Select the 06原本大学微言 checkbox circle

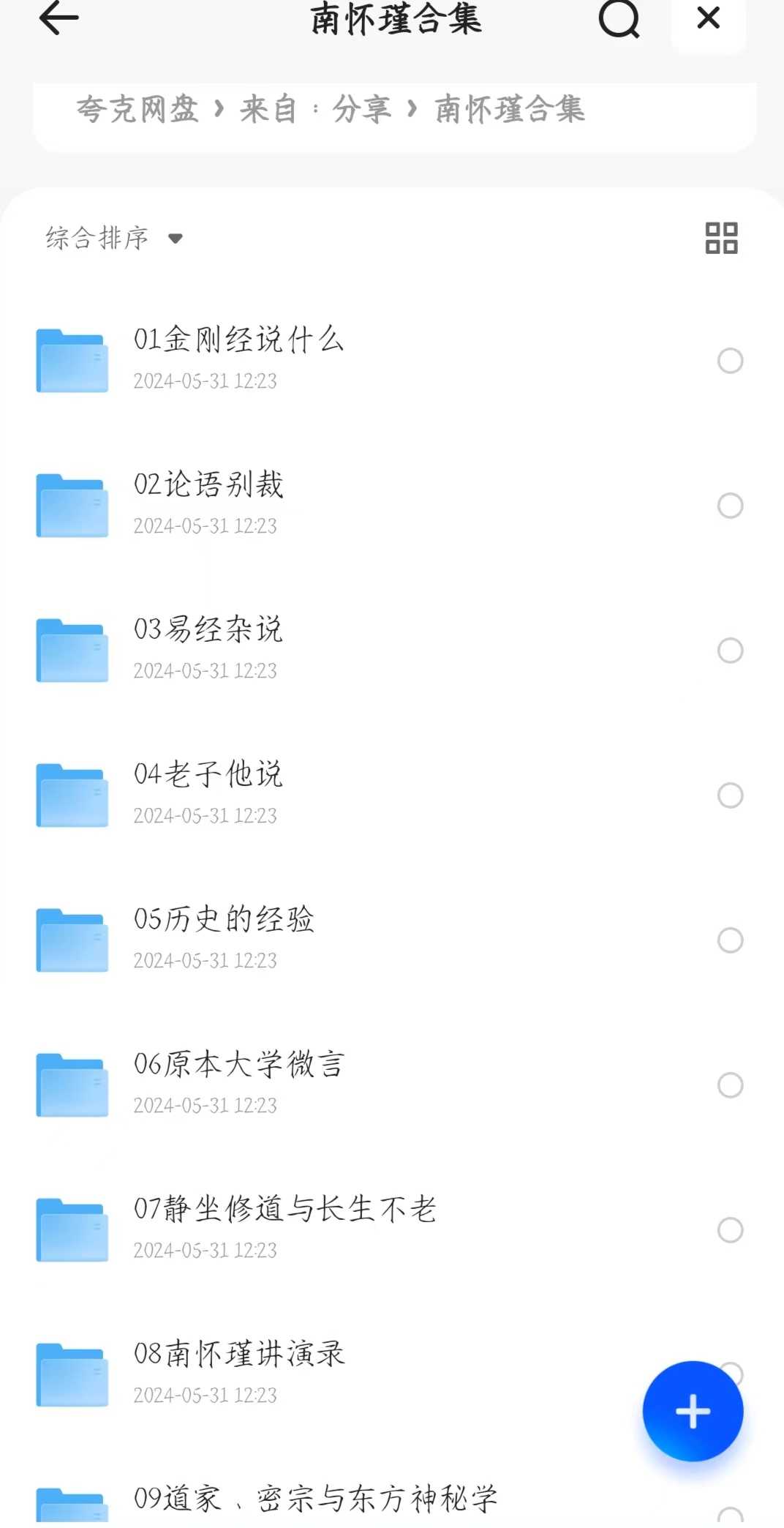click(730, 1085)
